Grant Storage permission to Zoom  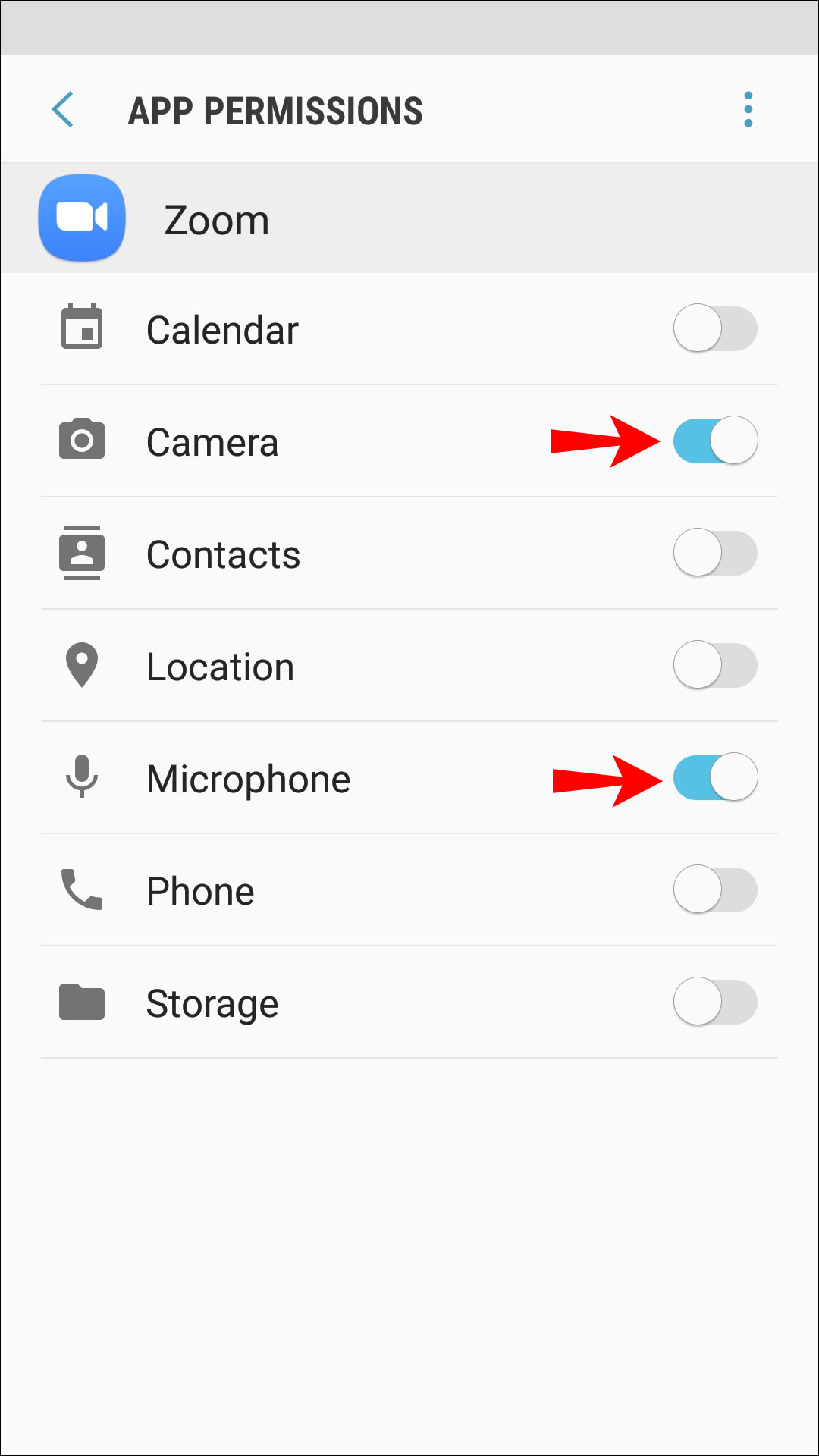(715, 1002)
